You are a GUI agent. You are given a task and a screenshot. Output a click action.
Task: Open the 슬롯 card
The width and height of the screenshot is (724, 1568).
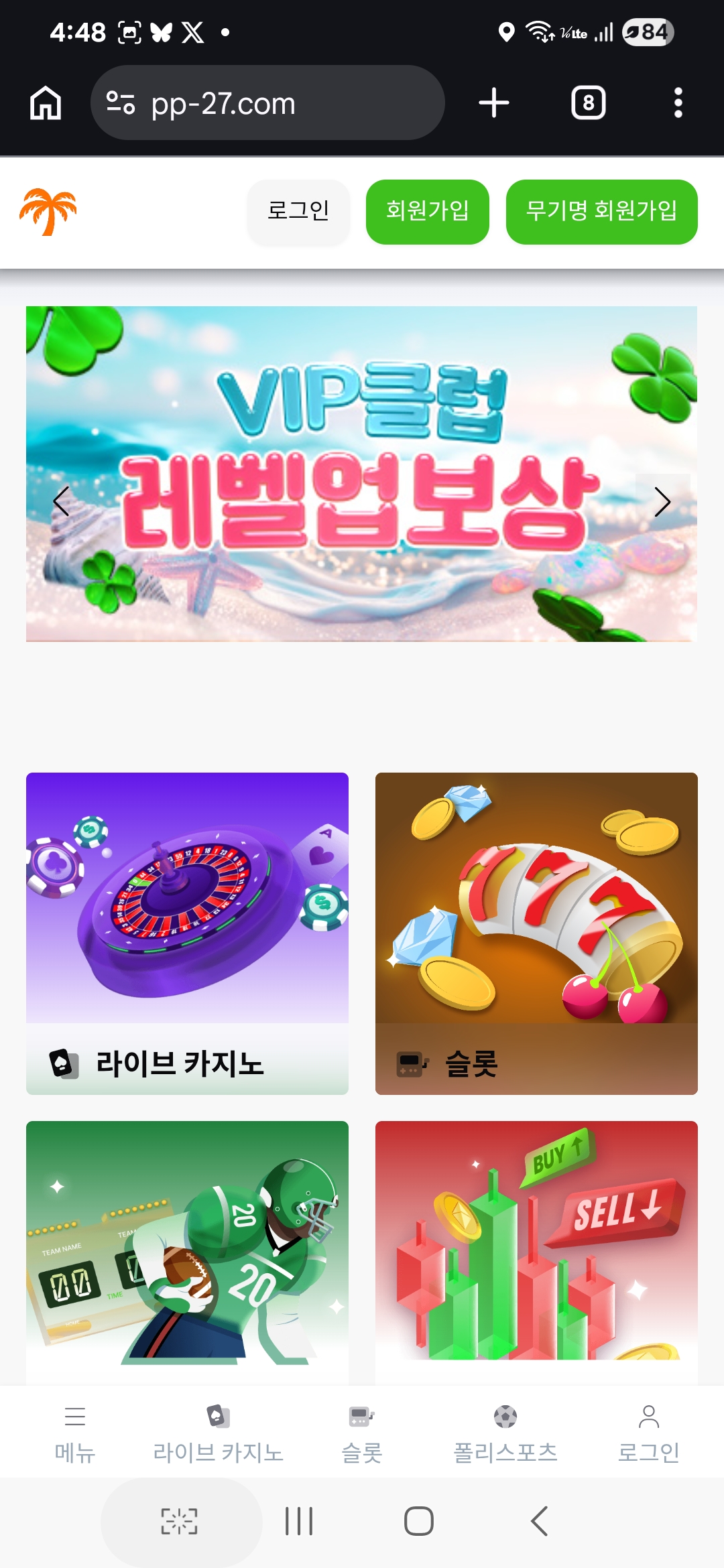(x=536, y=933)
